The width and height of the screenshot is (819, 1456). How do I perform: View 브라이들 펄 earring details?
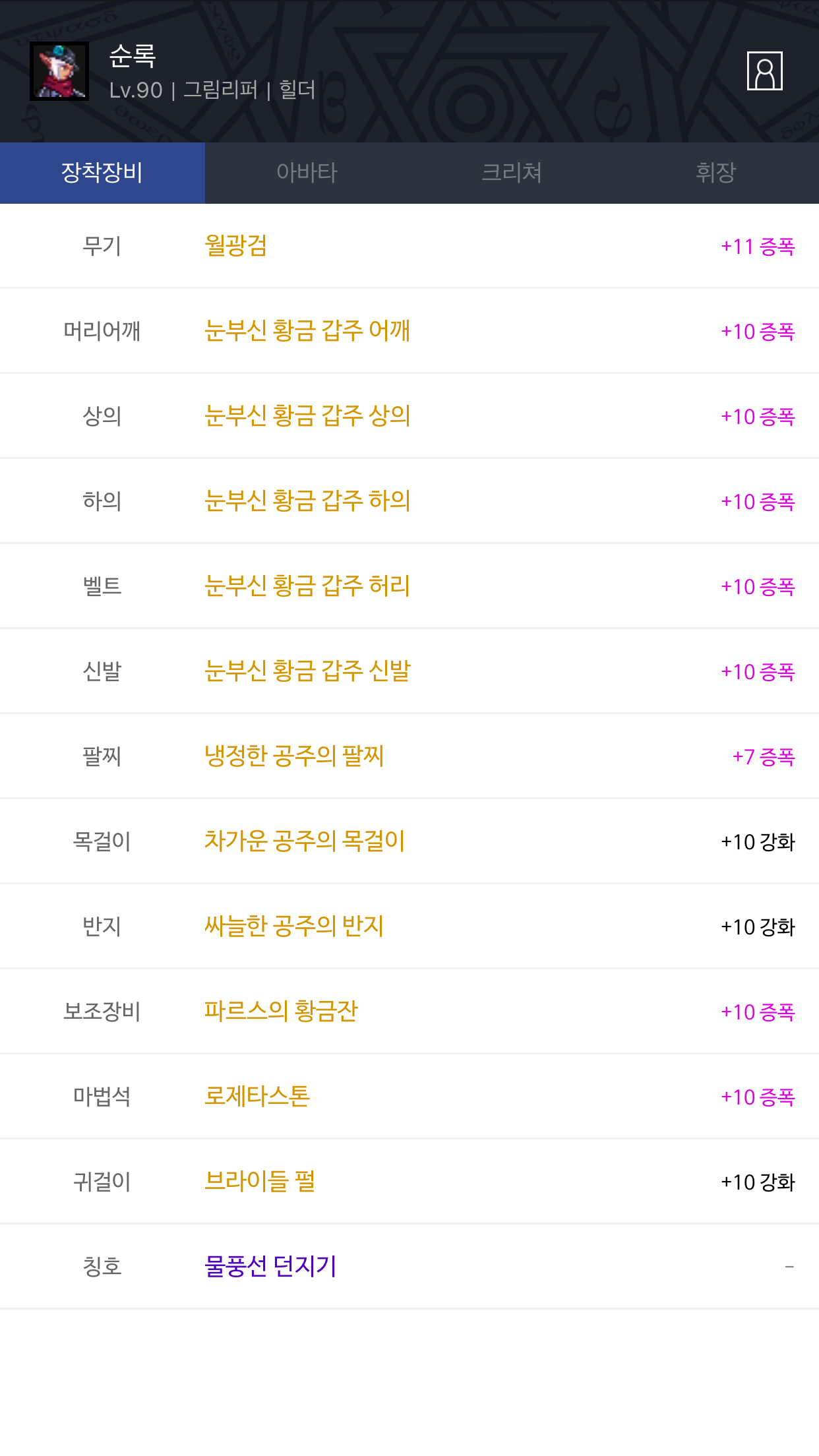click(x=409, y=1182)
